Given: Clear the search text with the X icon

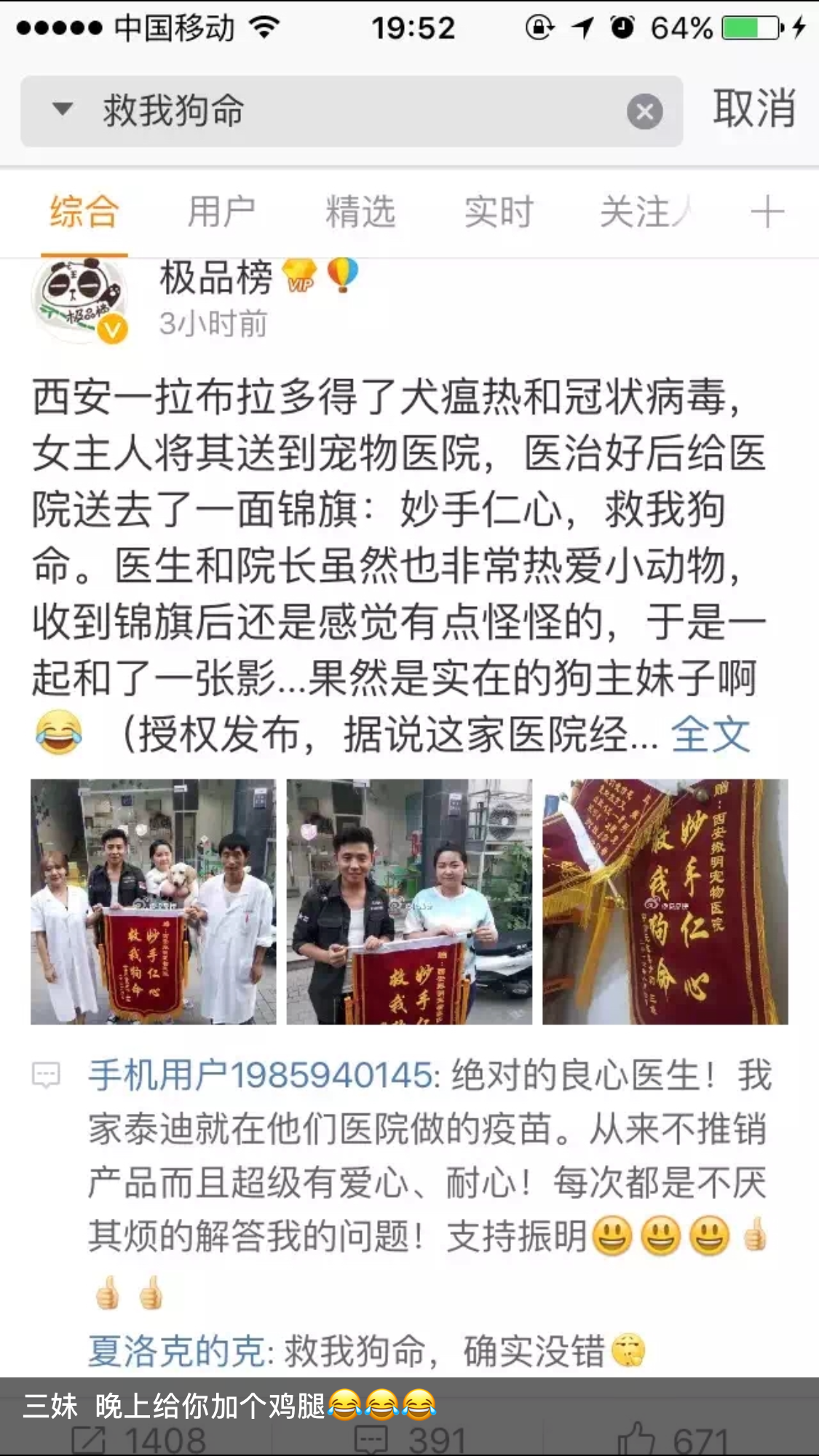Looking at the screenshot, I should pyautogui.click(x=644, y=112).
